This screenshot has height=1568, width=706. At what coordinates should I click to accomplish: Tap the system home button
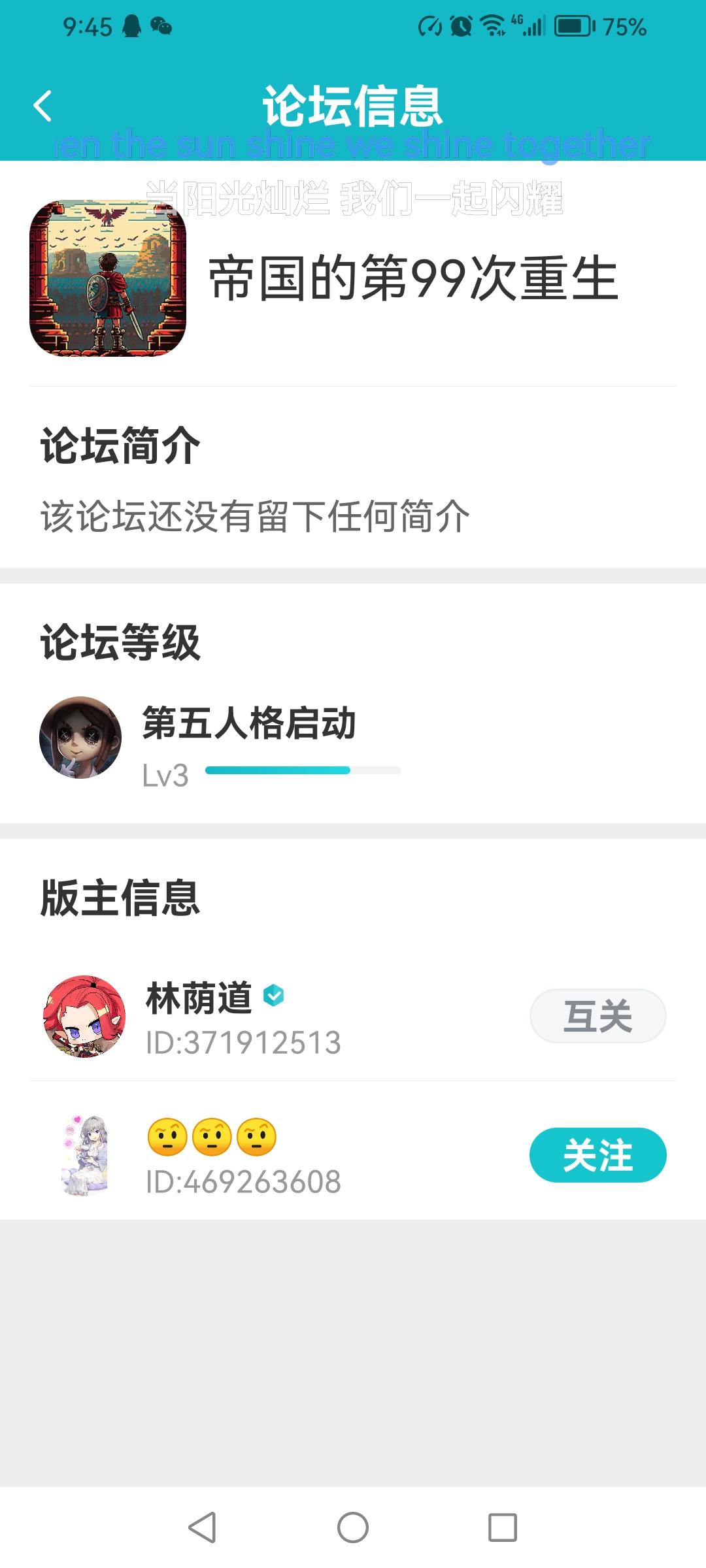tap(353, 1527)
